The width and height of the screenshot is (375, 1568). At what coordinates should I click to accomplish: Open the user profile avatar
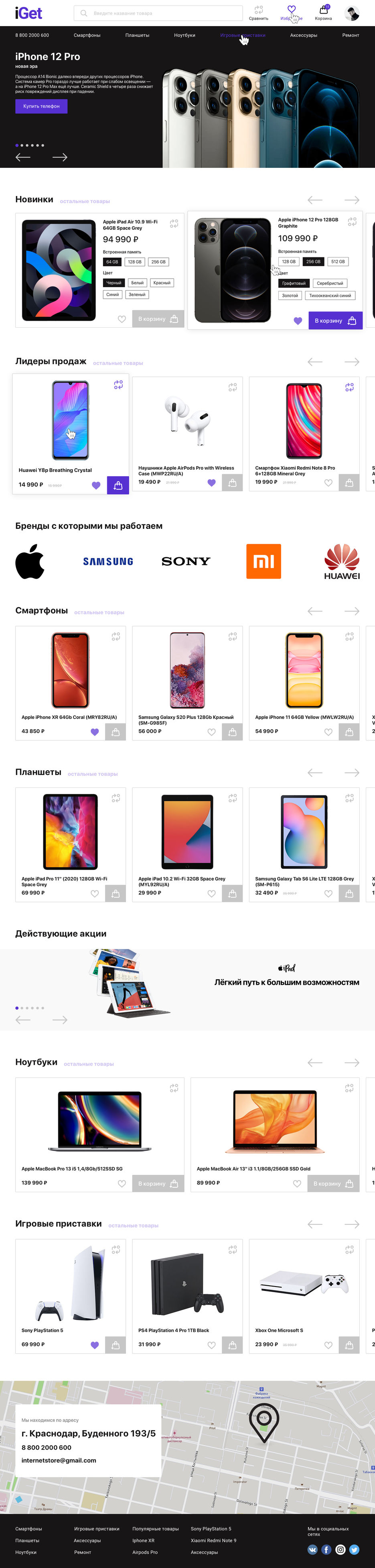(352, 13)
